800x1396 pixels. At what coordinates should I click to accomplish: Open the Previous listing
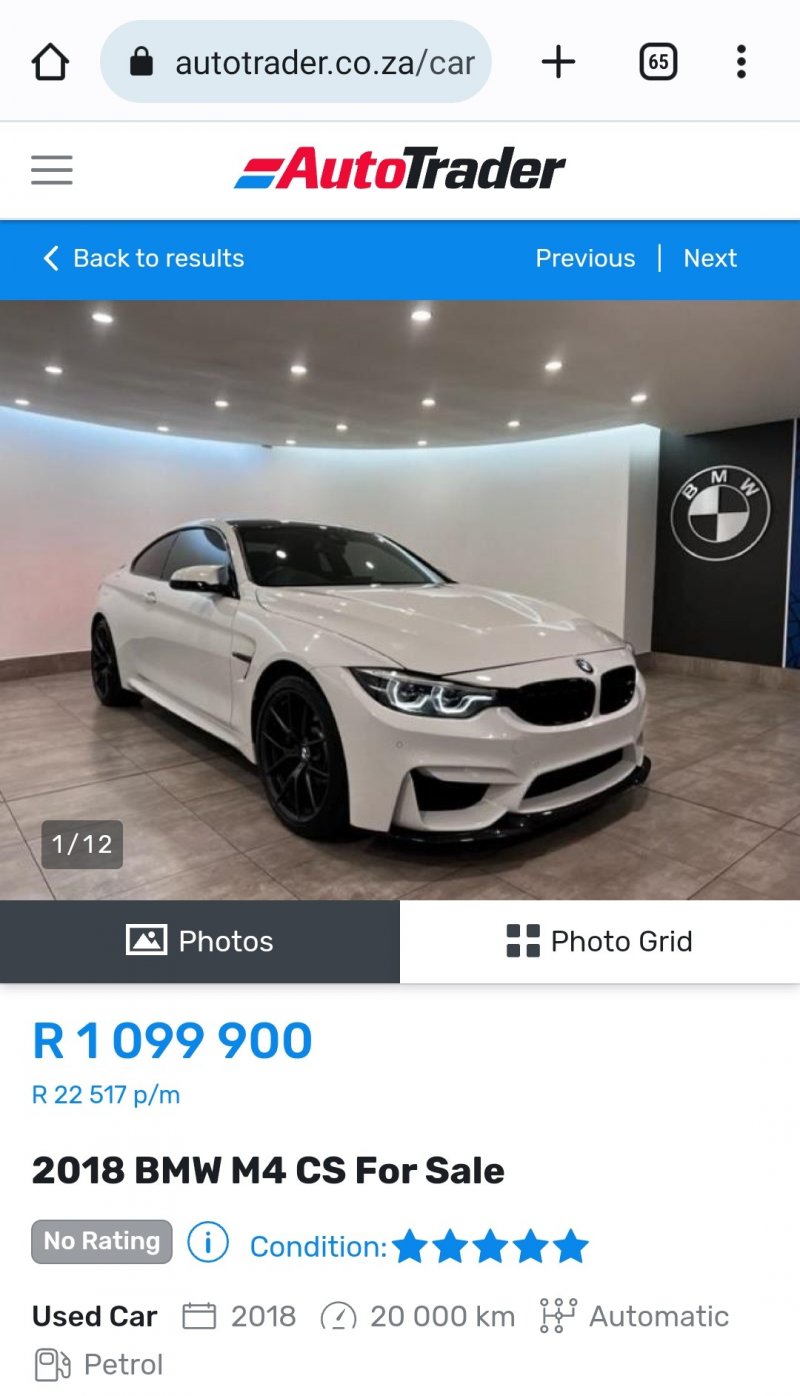coord(585,259)
